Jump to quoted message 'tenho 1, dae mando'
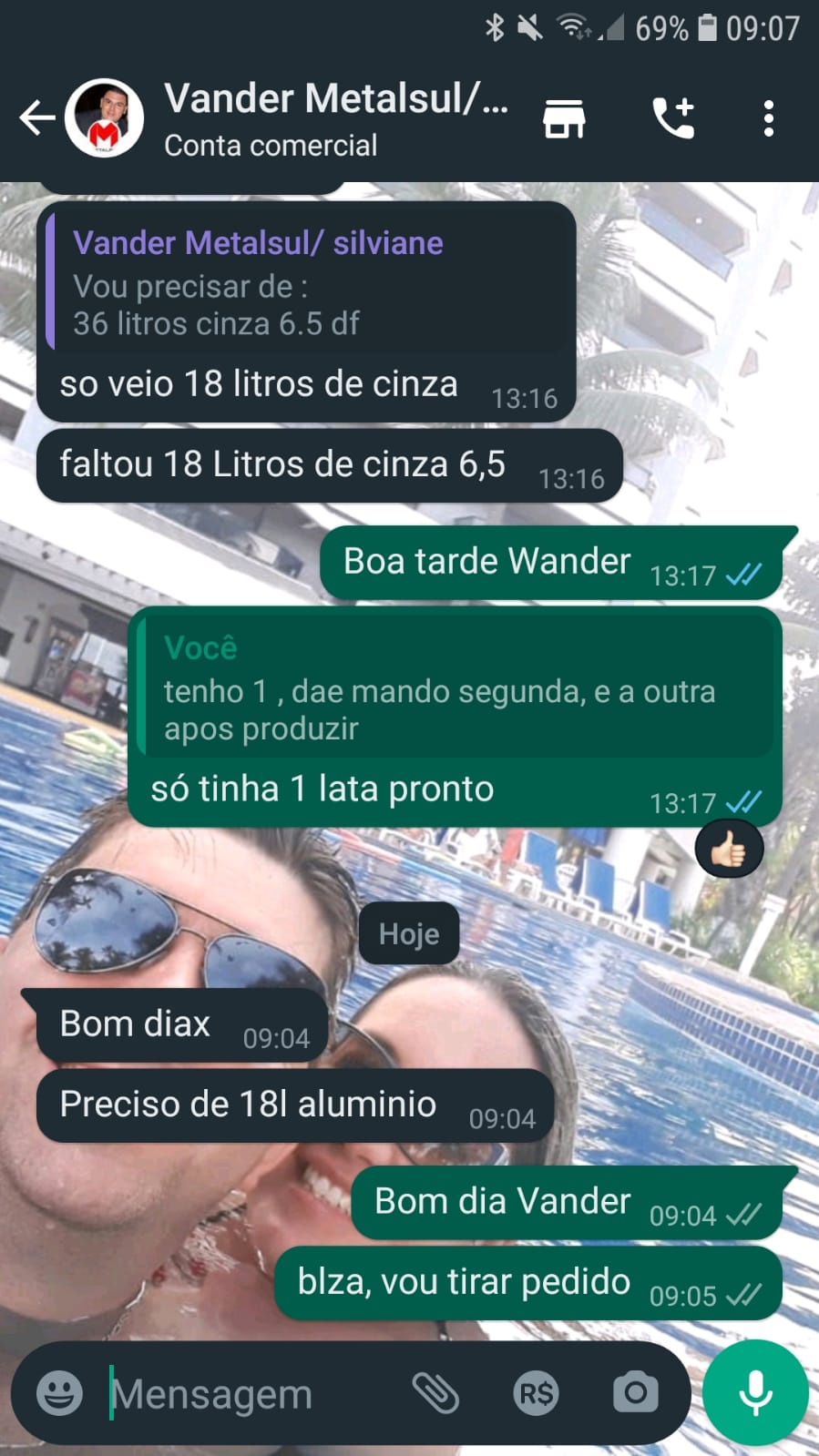 (456, 688)
